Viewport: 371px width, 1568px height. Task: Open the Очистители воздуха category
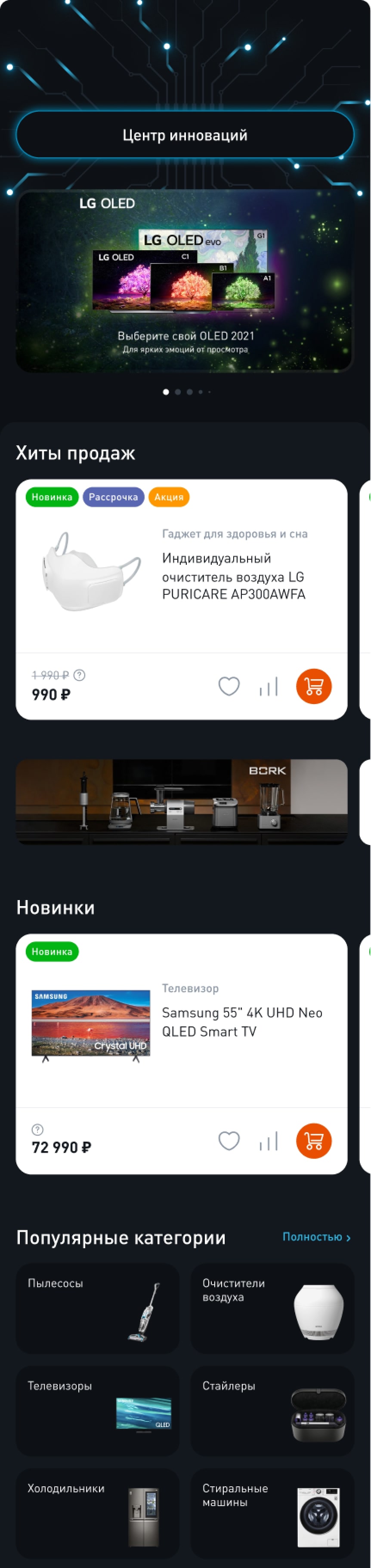click(272, 1308)
